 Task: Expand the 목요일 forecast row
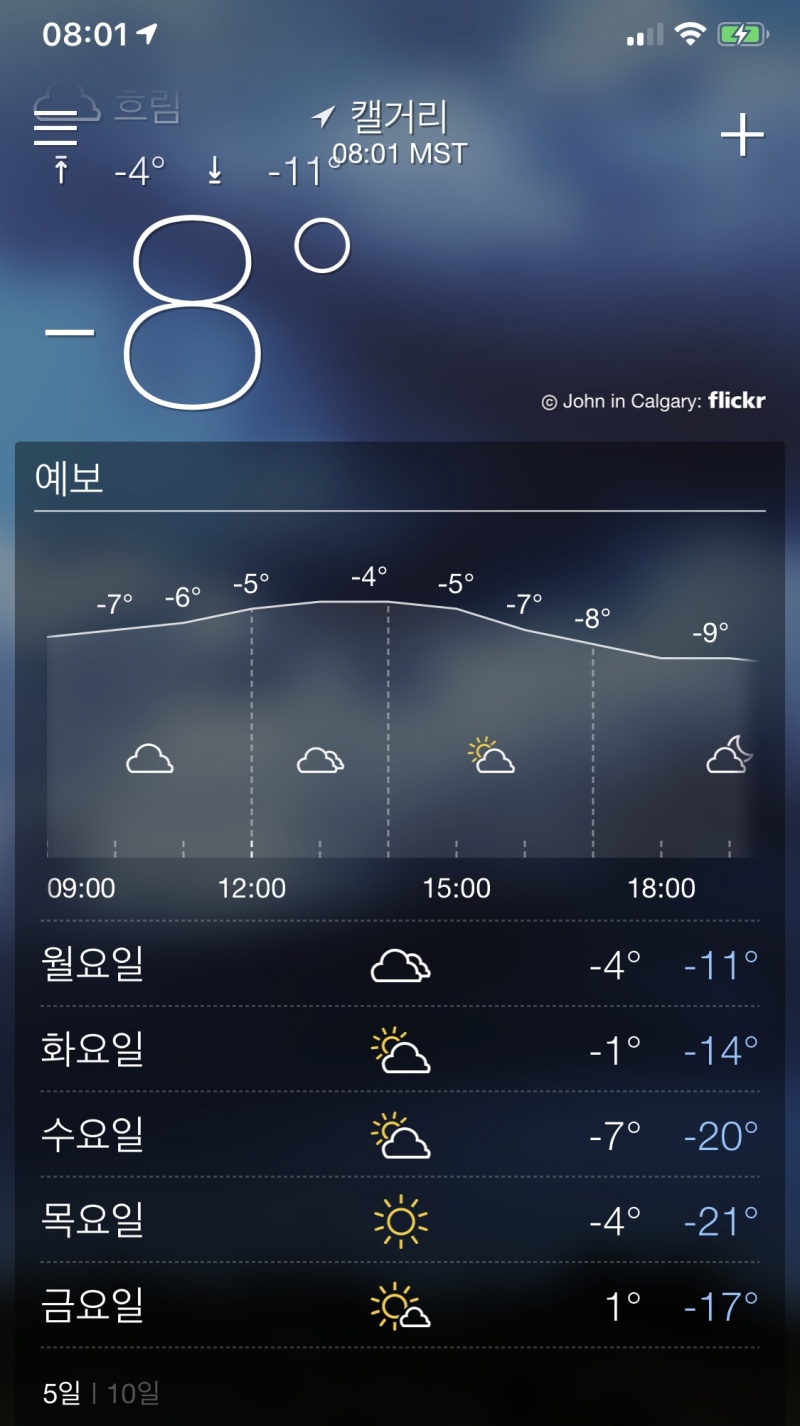pyautogui.click(x=400, y=1221)
